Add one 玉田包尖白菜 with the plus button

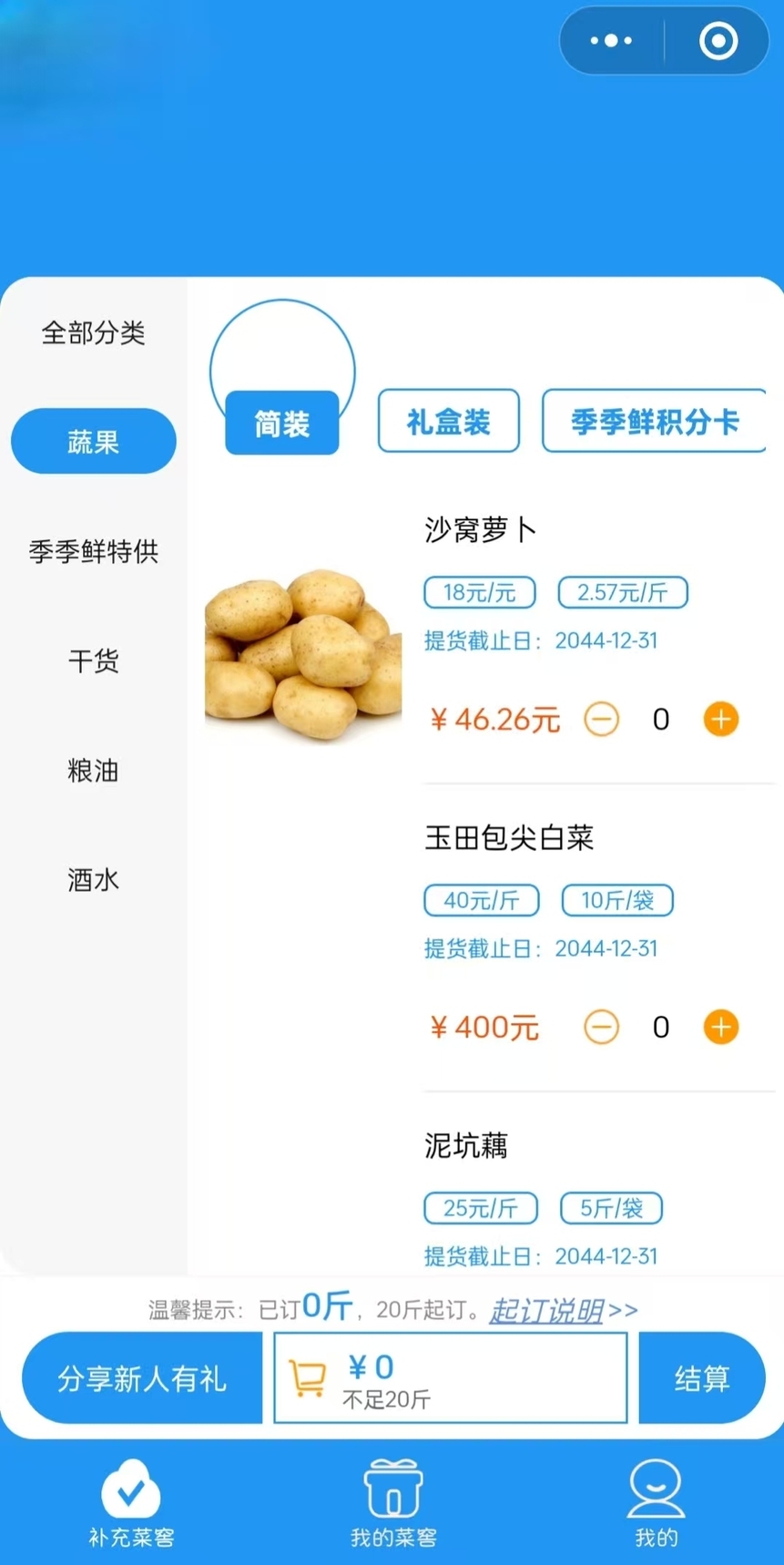[720, 1028]
